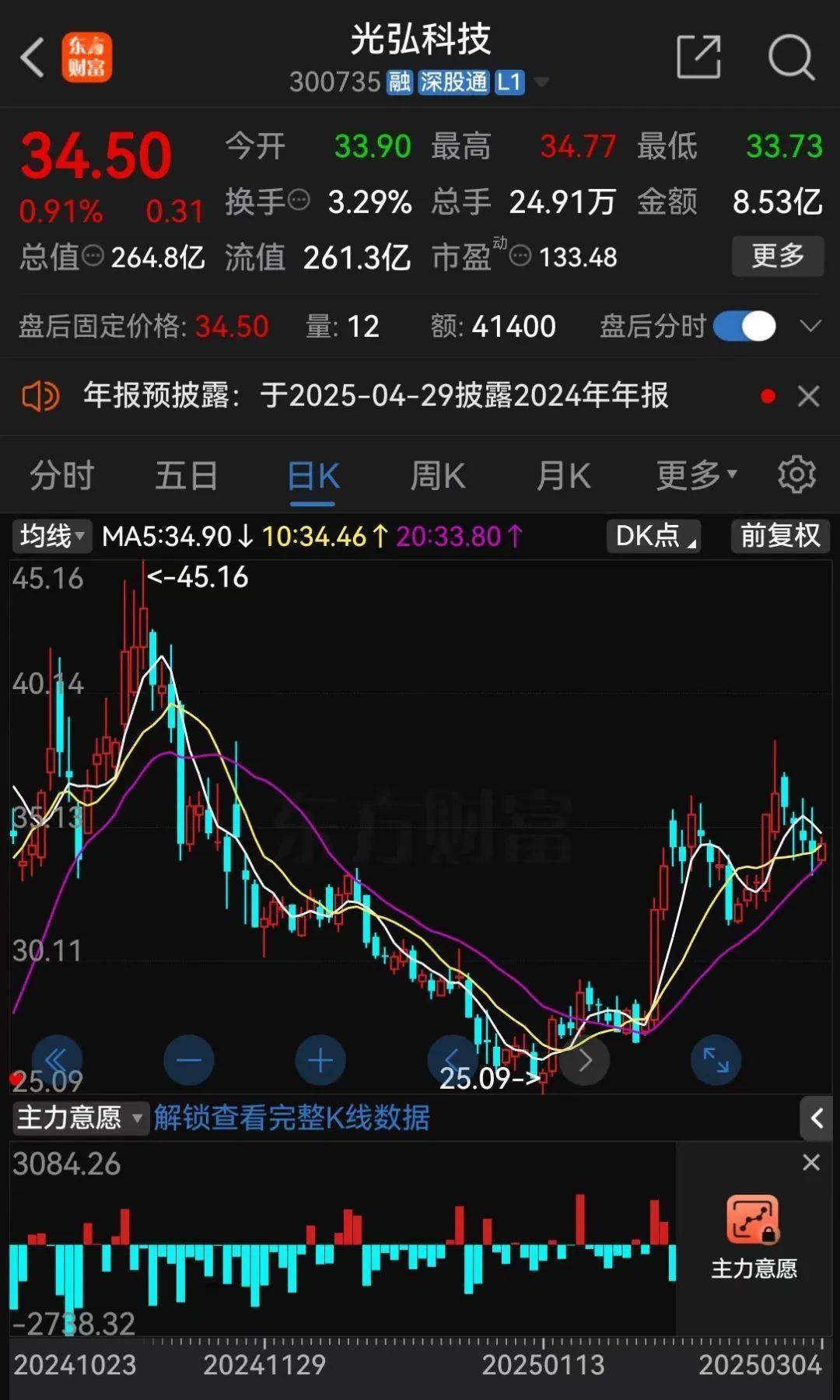Zoom in on the chart with the plus icon

[320, 1060]
